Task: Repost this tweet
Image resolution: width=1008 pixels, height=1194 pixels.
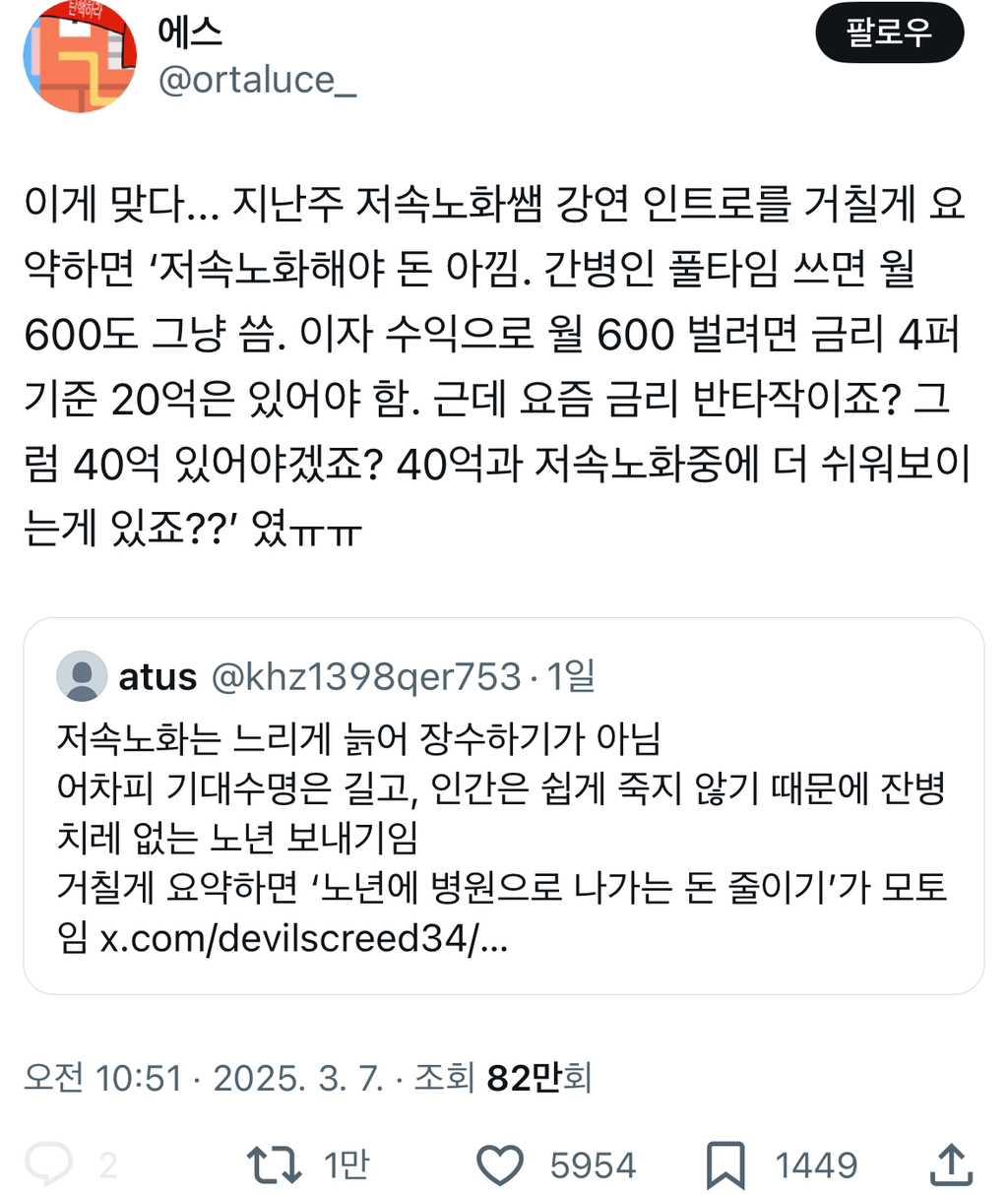Action: click(275, 1164)
